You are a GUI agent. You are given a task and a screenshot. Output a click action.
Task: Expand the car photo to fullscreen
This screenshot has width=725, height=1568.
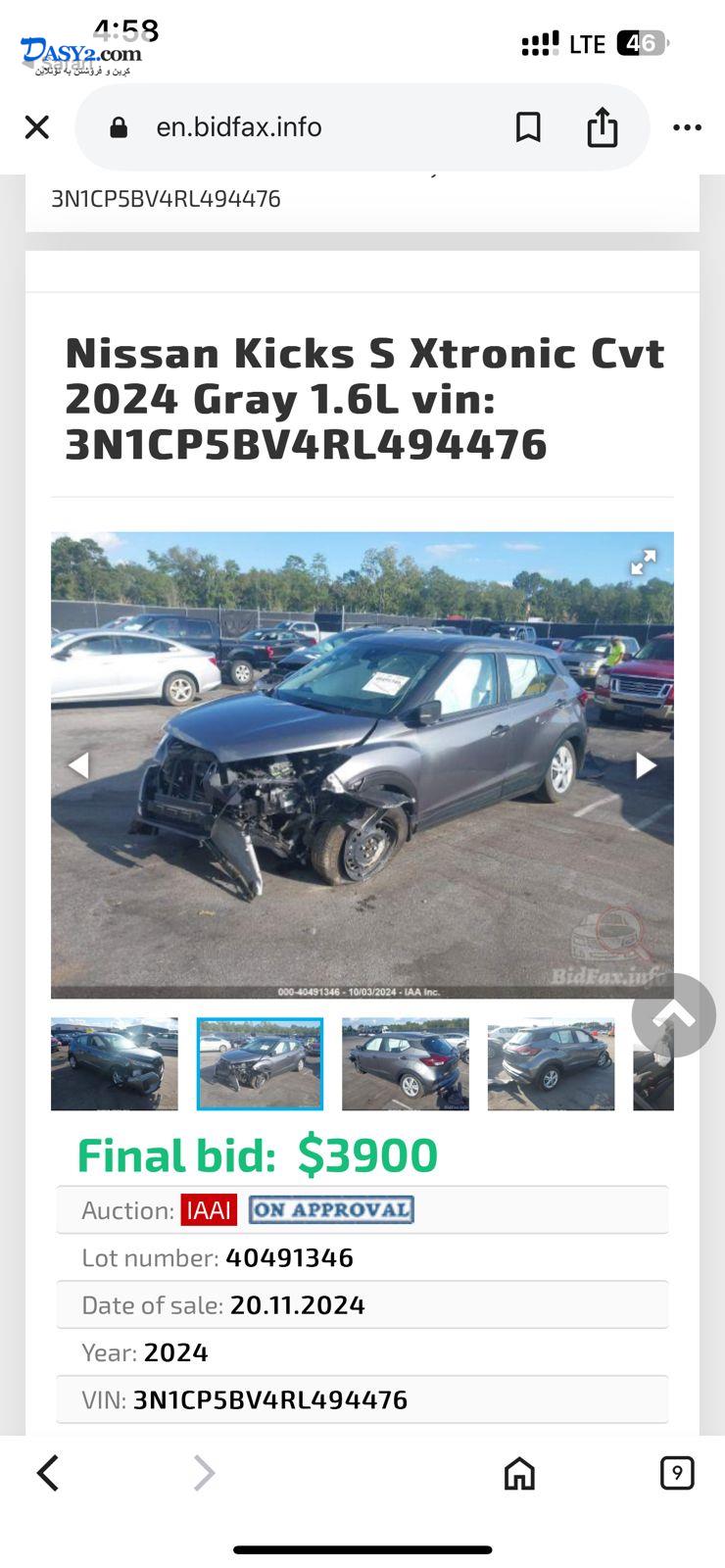point(643,563)
